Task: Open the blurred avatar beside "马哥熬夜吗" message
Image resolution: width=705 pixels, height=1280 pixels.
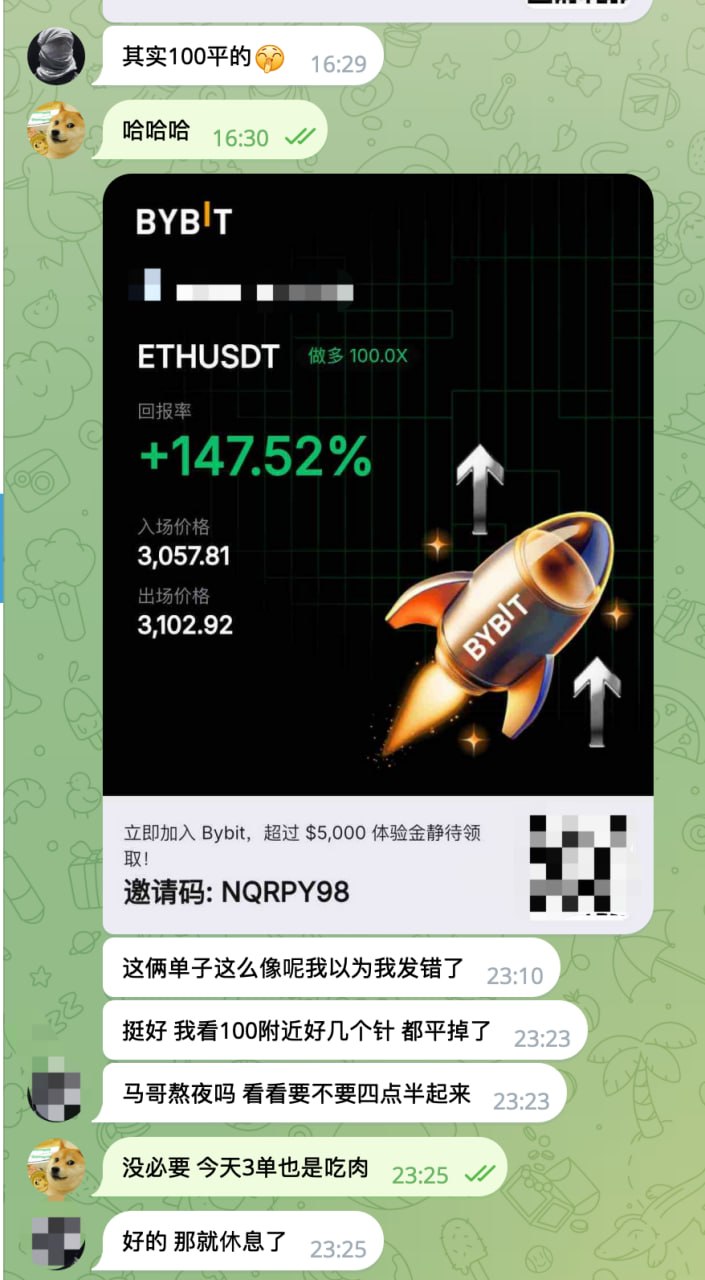Action: (x=56, y=1092)
